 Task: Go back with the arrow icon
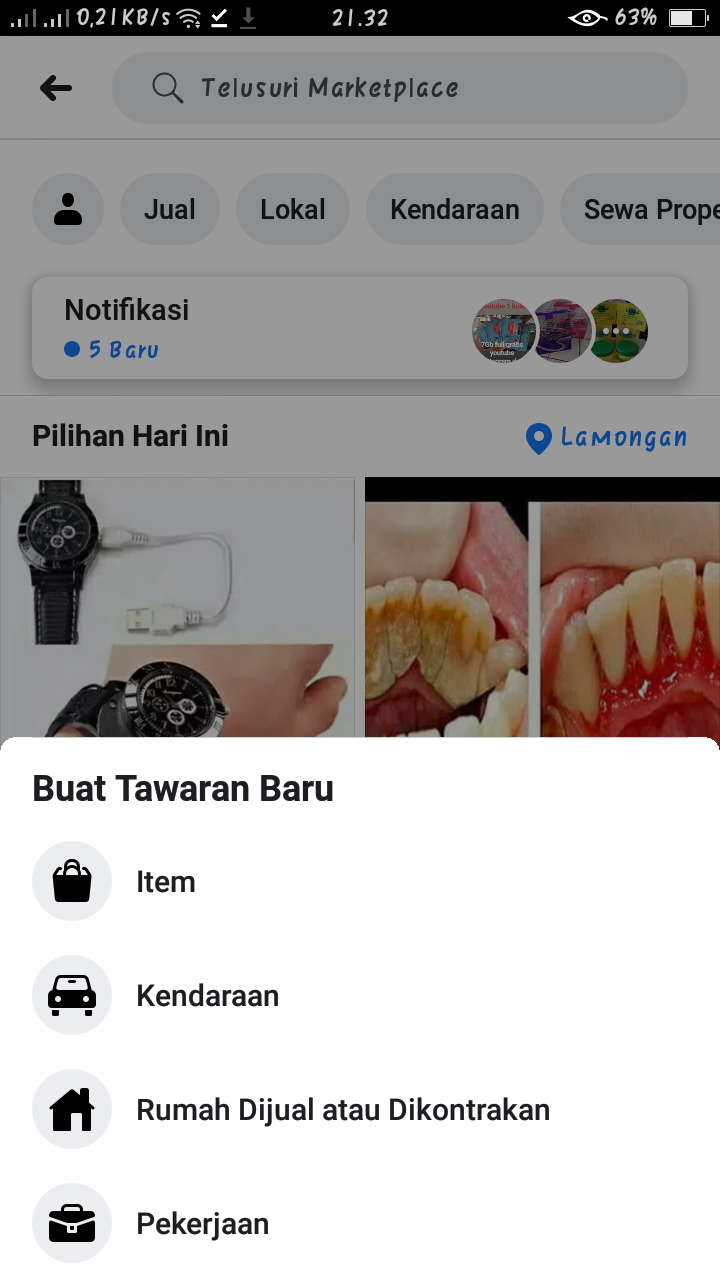point(56,88)
